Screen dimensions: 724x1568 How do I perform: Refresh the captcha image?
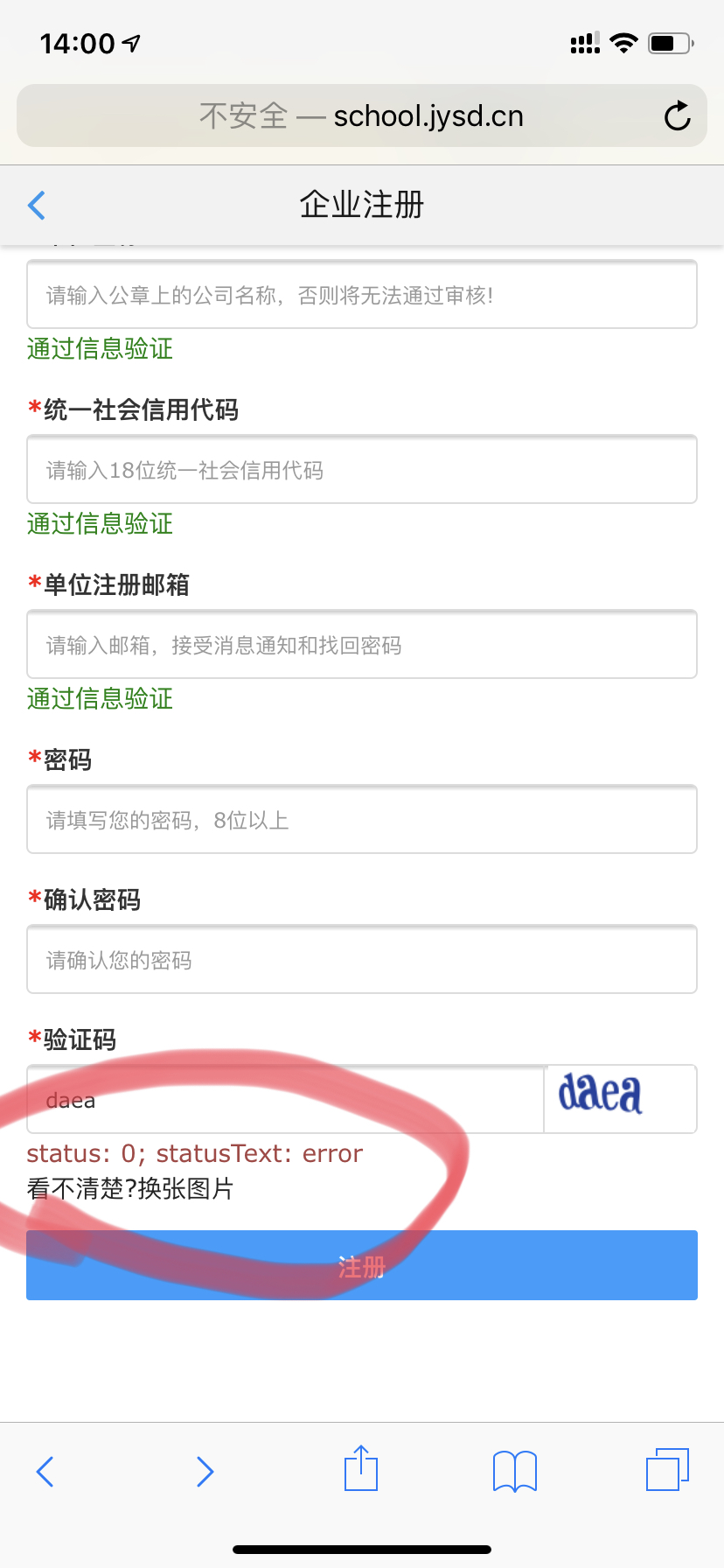[621, 1100]
